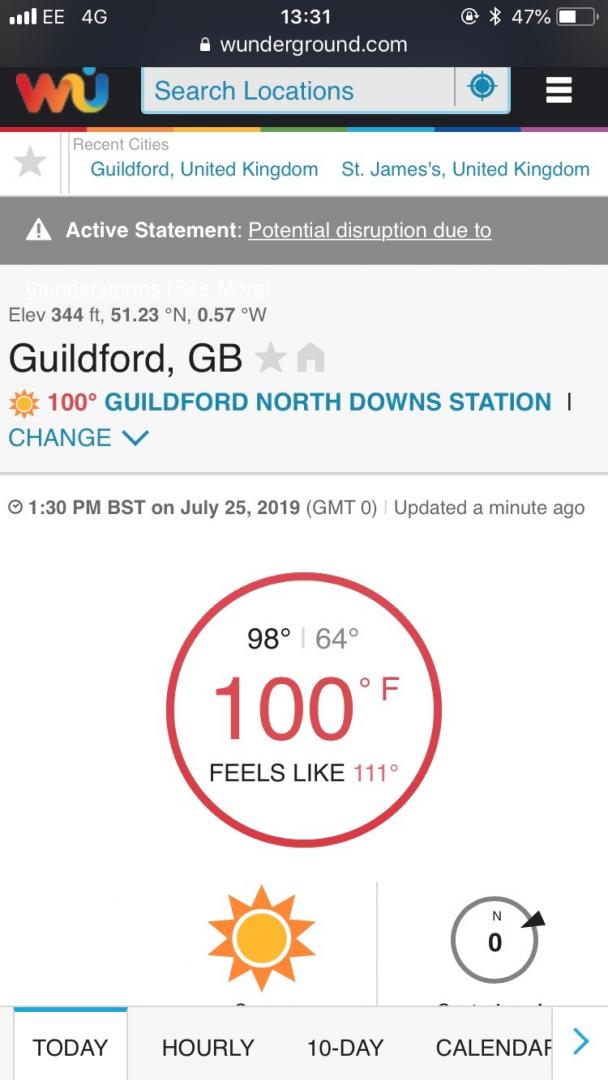Use current location target icon
608x1080 pixels.
[482, 87]
